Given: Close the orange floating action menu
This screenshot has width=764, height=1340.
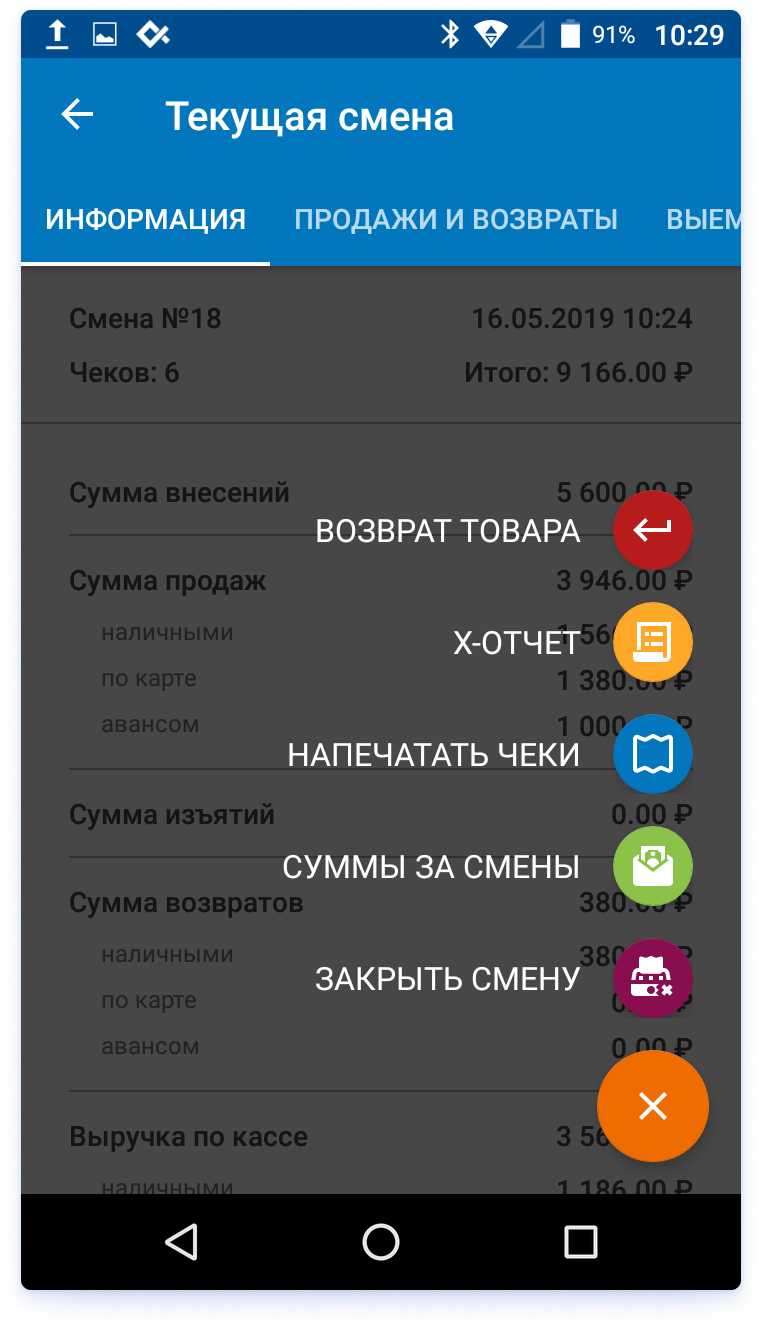Looking at the screenshot, I should click(x=652, y=1106).
